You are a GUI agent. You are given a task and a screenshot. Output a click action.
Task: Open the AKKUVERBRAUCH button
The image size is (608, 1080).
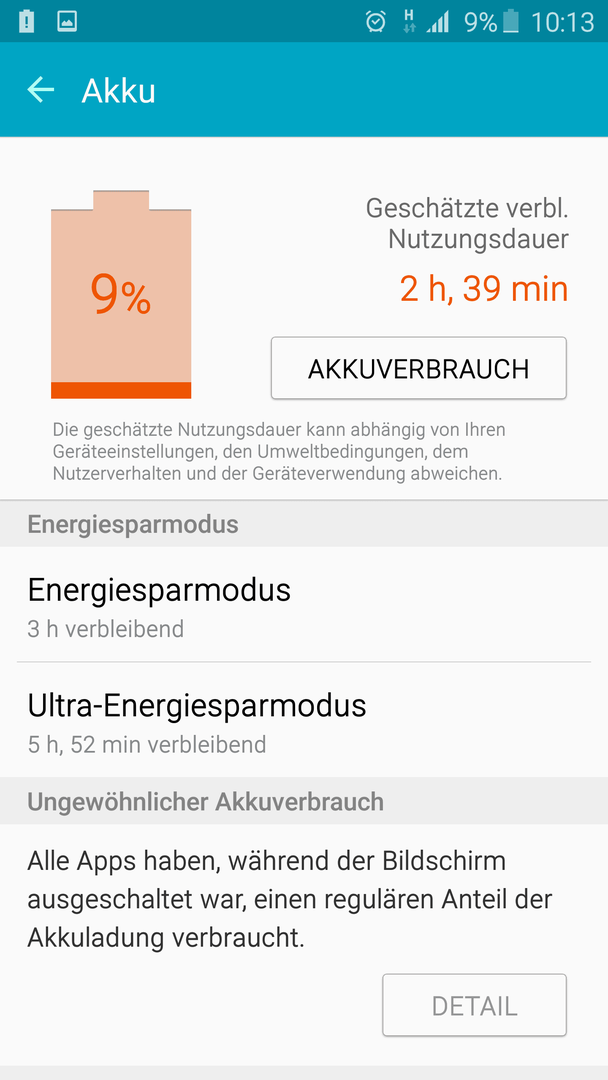point(419,368)
